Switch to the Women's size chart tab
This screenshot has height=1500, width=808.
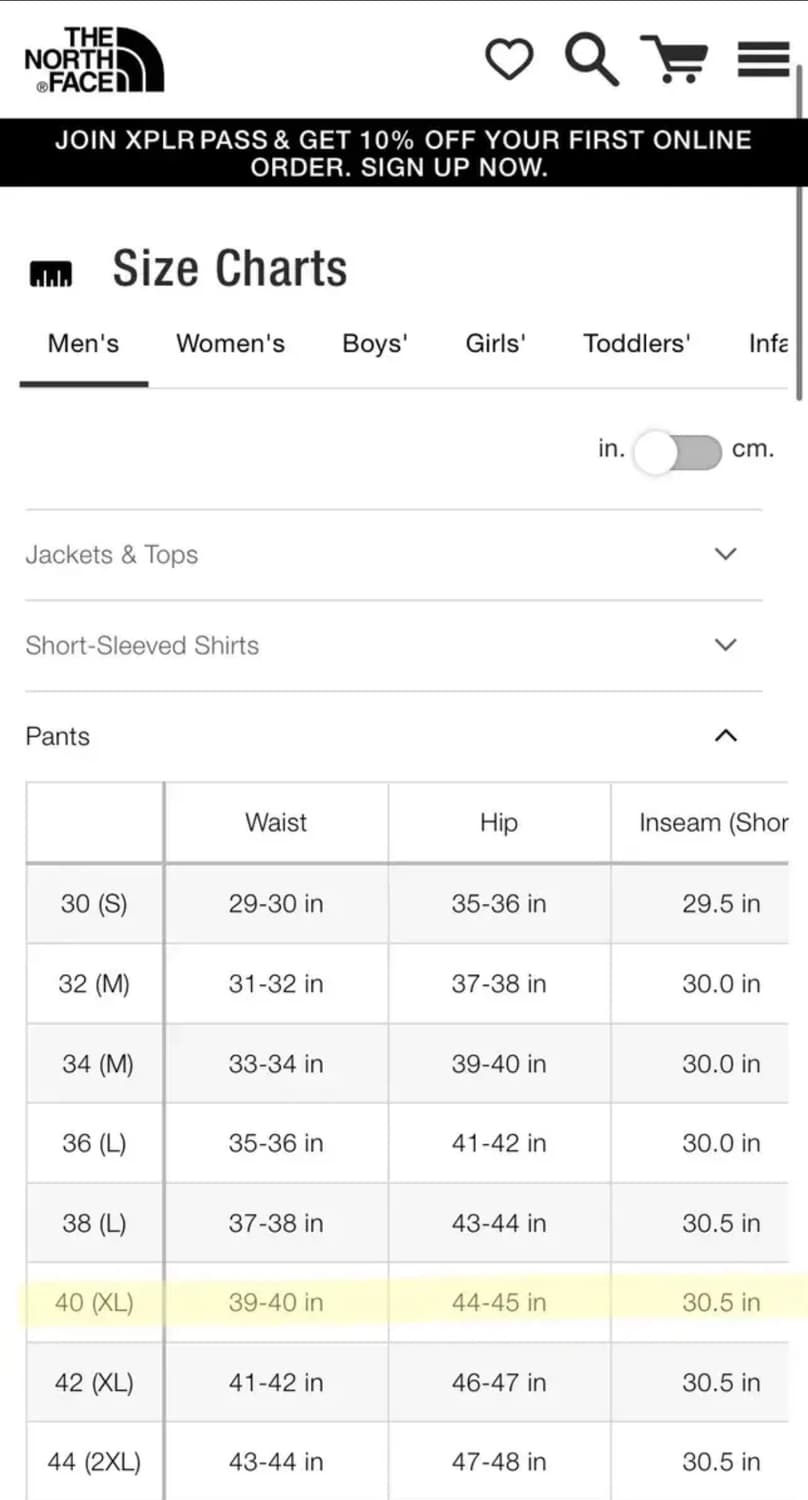point(230,343)
